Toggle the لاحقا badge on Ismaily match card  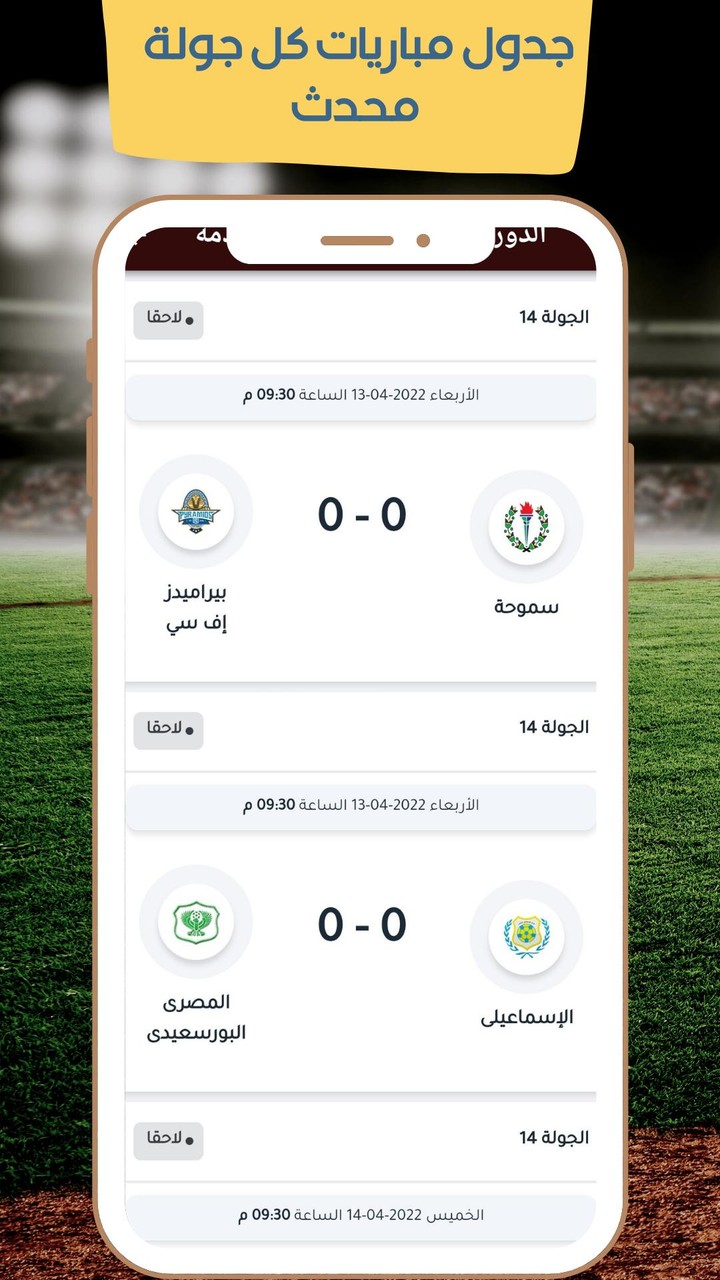168,731
